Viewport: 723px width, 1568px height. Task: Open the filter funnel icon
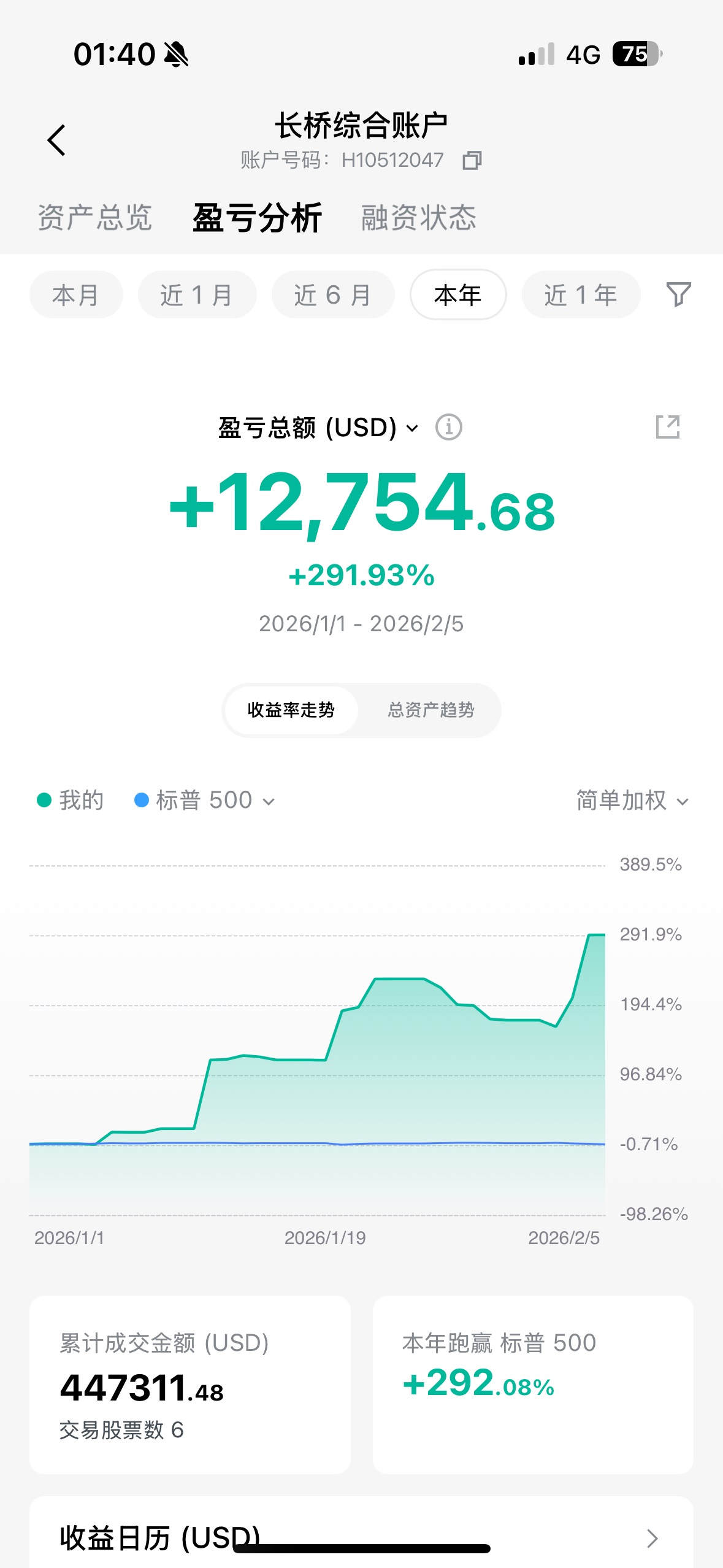(x=678, y=295)
